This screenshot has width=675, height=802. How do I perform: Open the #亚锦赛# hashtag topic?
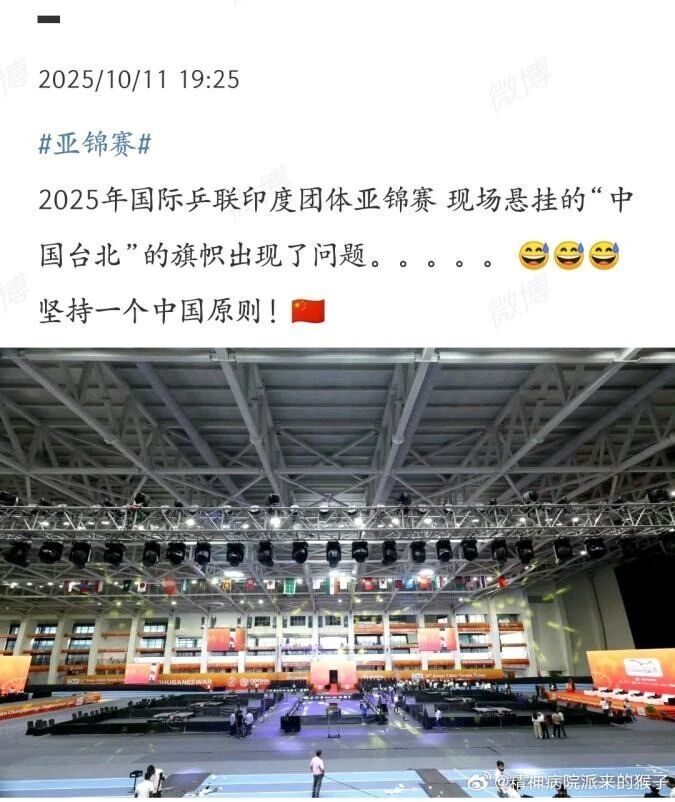pyautogui.click(x=95, y=144)
